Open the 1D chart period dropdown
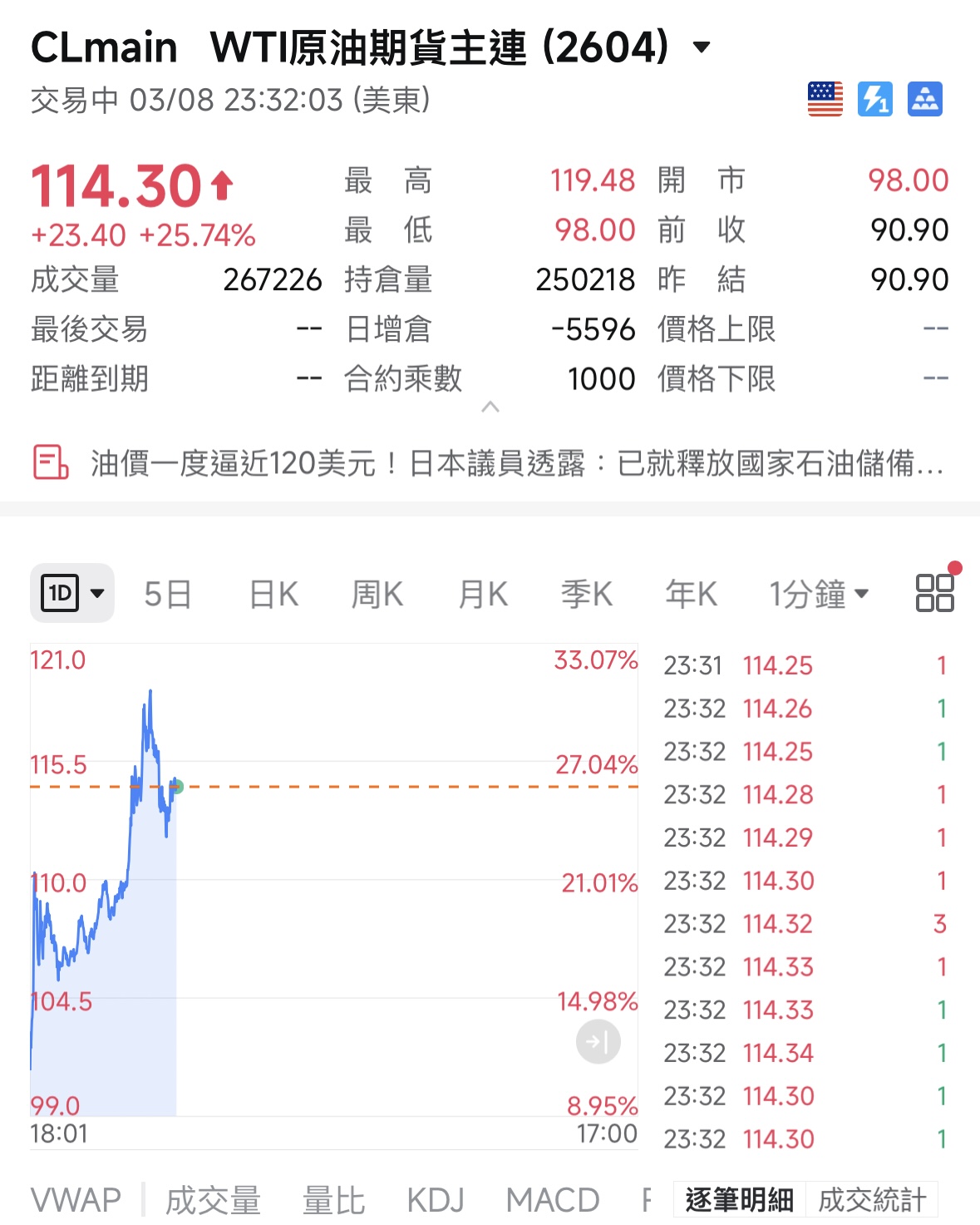Viewport: 980px width, 1225px height. click(x=71, y=593)
